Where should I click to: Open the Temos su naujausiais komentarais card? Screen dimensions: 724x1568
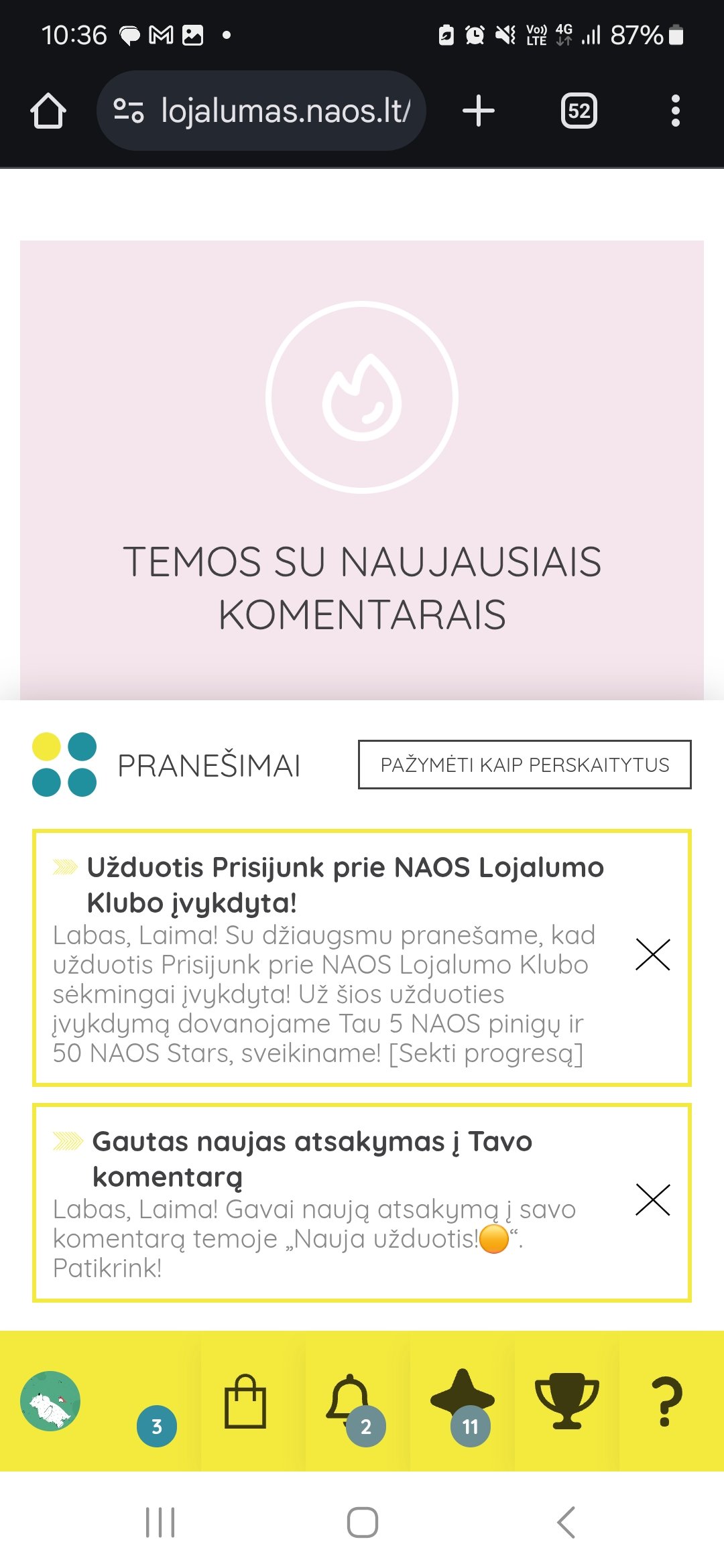click(362, 470)
